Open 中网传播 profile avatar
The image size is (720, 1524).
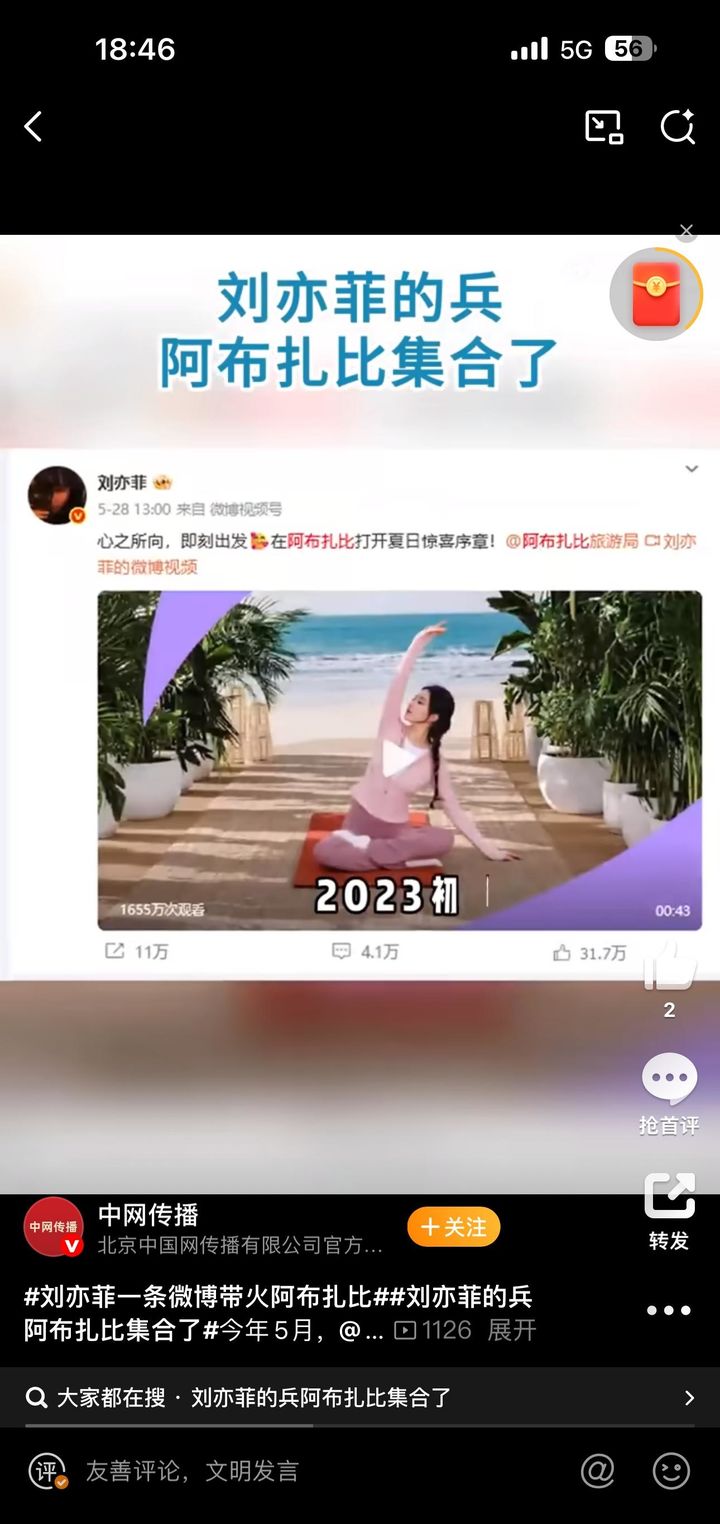(x=54, y=1227)
